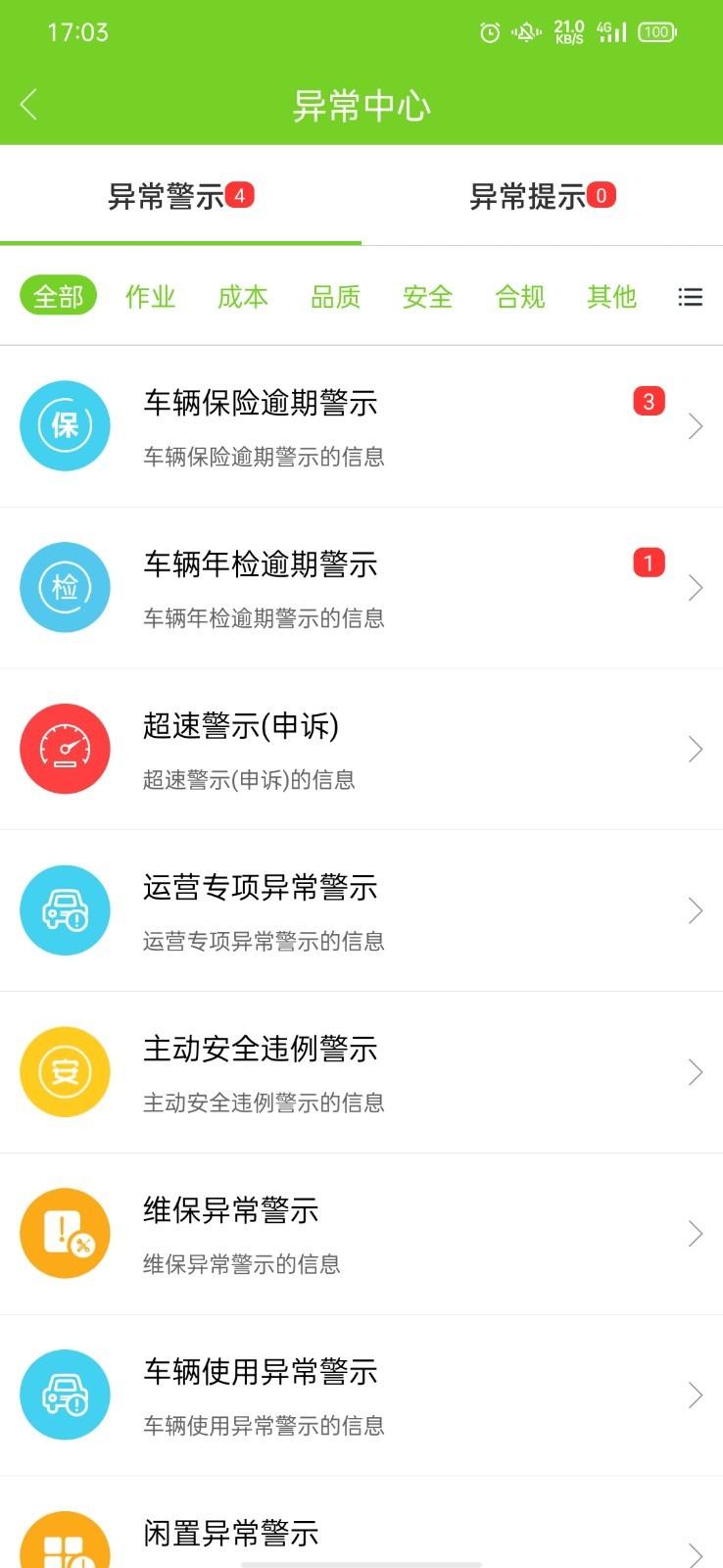Go back using the arrow in header
This screenshot has height=1568, width=723.
click(28, 103)
